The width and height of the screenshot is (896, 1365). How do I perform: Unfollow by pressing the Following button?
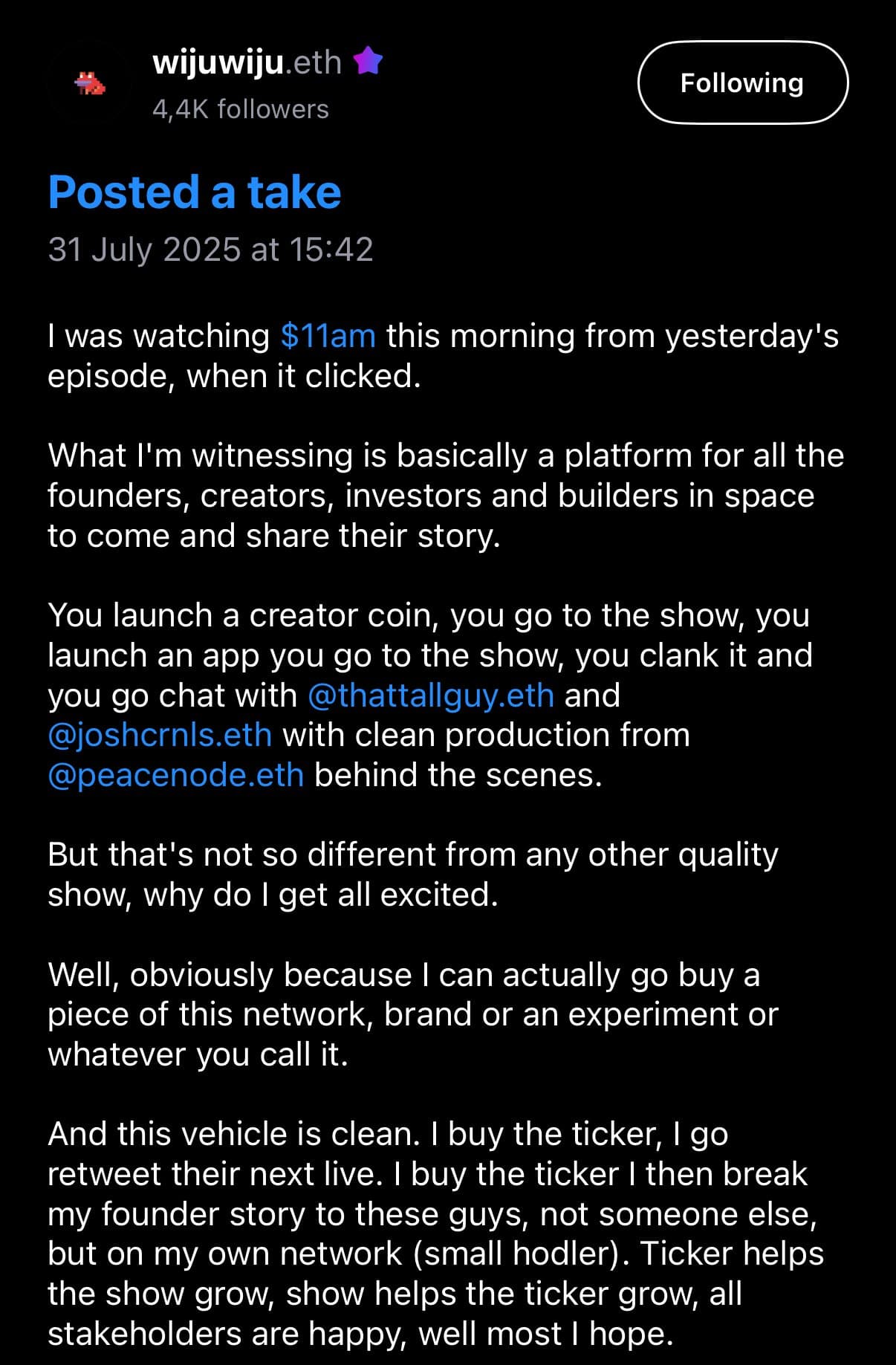(x=741, y=82)
